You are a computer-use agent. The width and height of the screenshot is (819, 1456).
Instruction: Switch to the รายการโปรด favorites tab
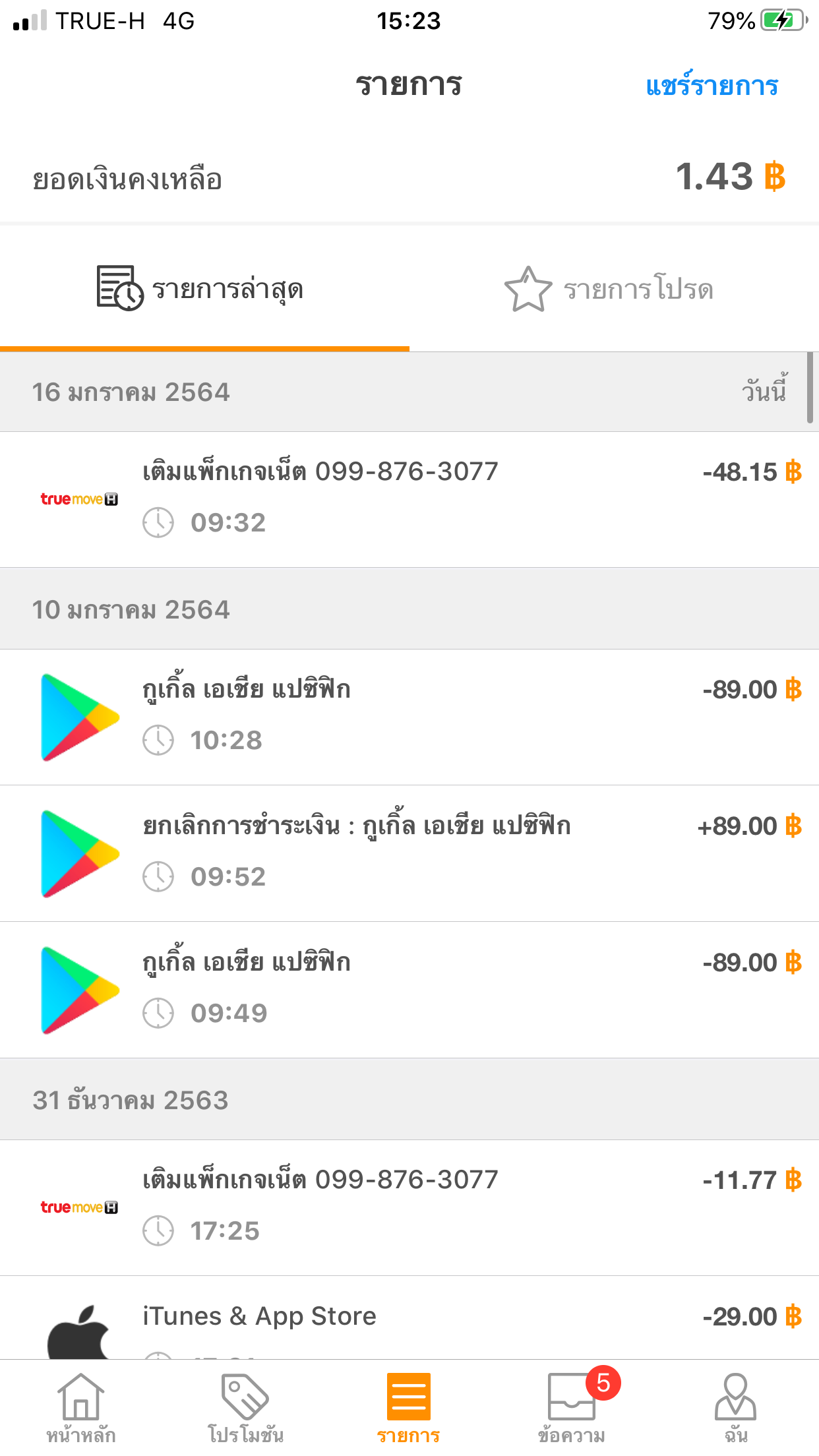pyautogui.click(x=610, y=289)
